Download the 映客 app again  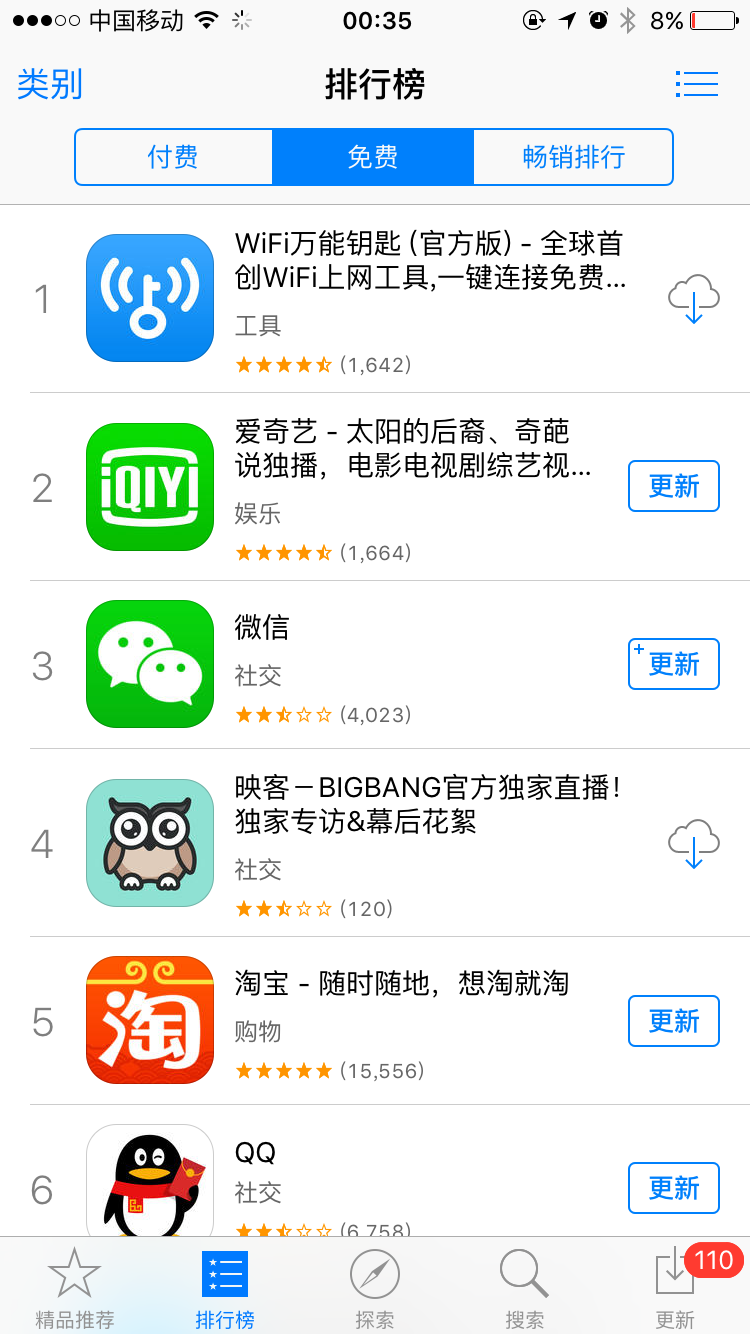pyautogui.click(x=693, y=844)
